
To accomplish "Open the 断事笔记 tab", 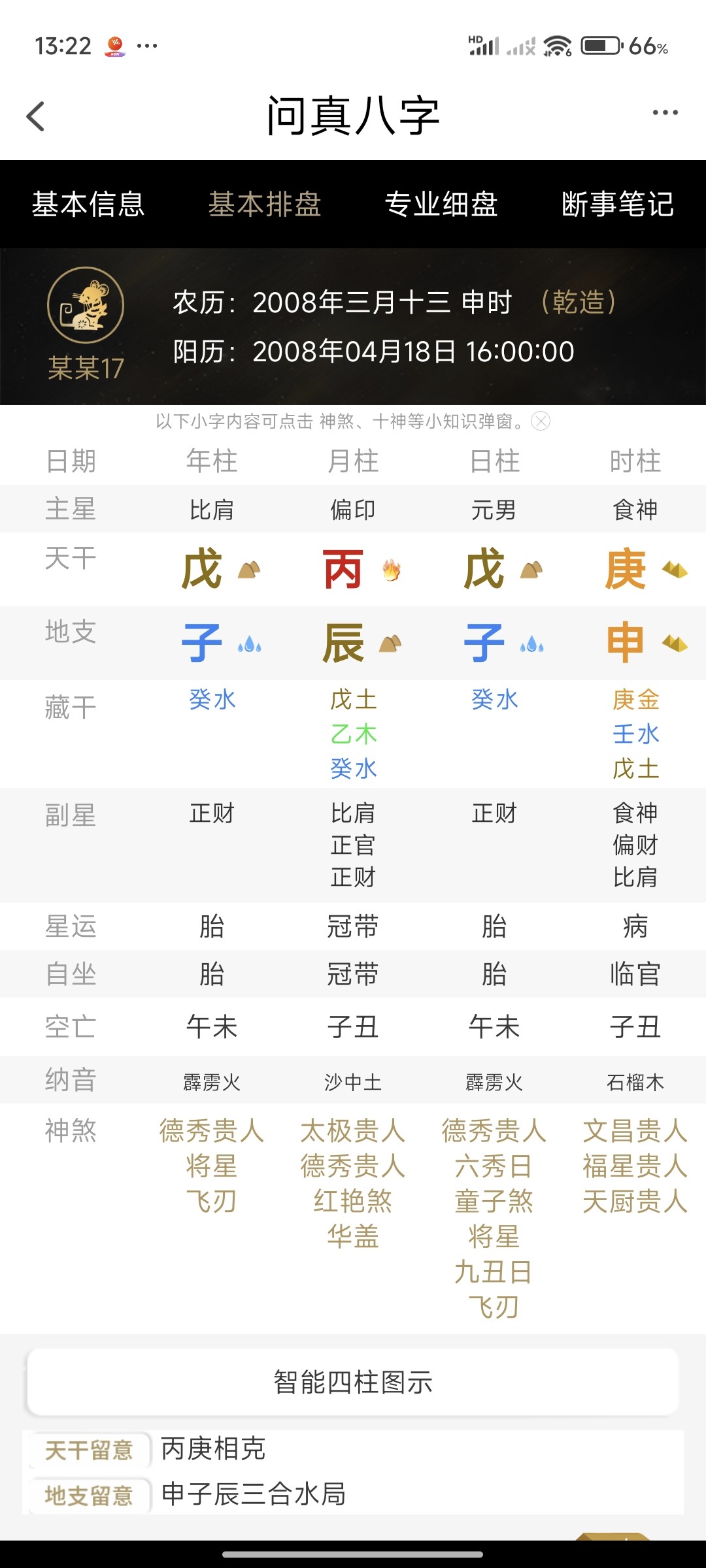I will tap(618, 204).
